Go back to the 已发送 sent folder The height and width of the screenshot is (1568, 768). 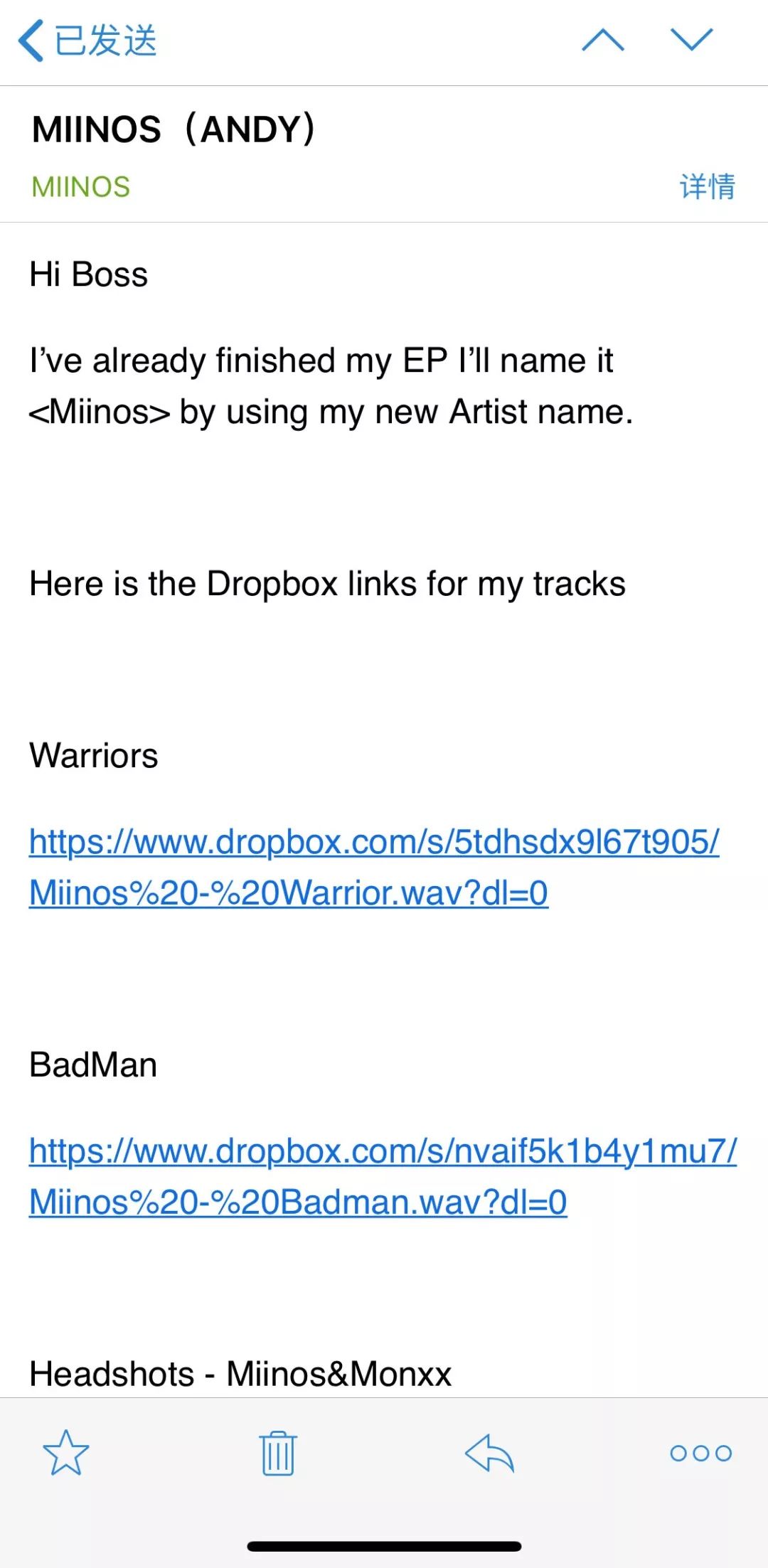(x=87, y=41)
